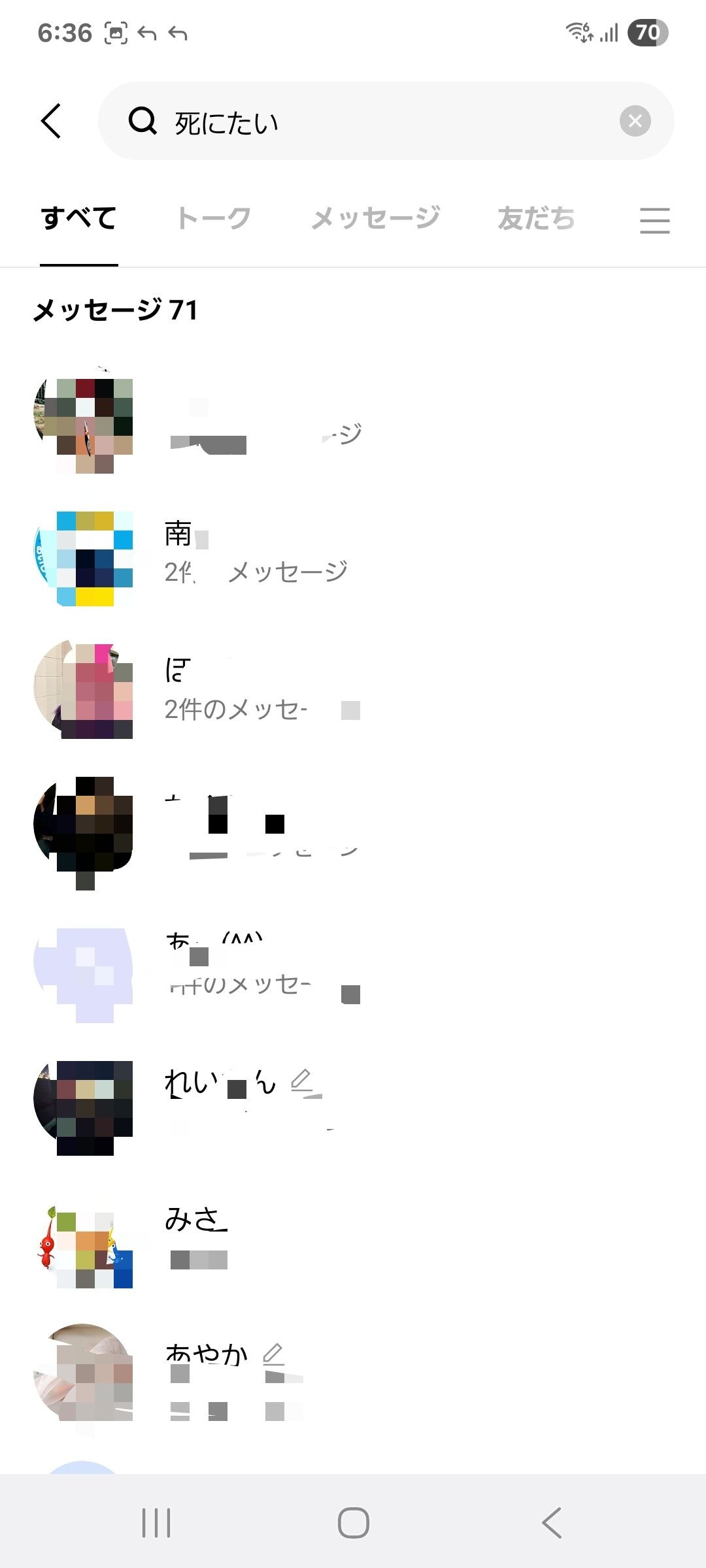Go back from the search screen

51,121
